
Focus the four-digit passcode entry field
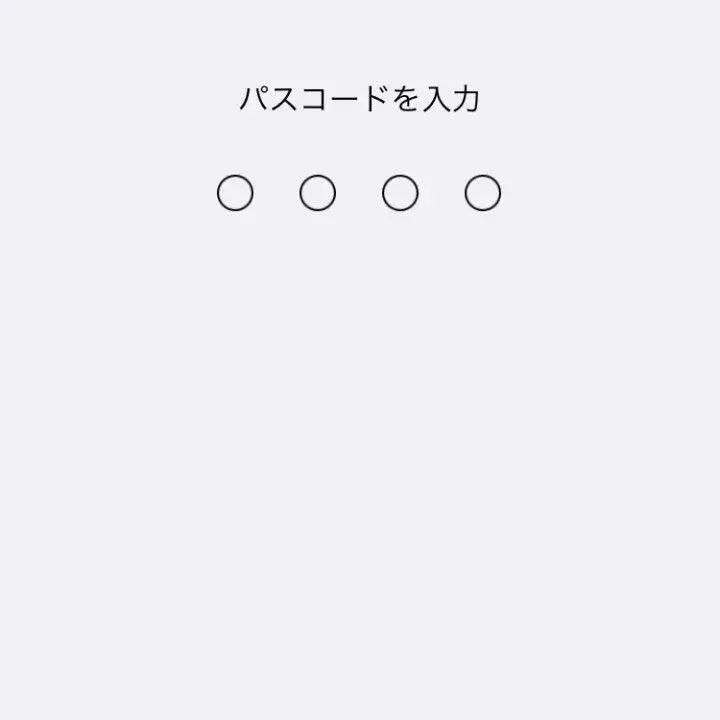(x=358, y=193)
